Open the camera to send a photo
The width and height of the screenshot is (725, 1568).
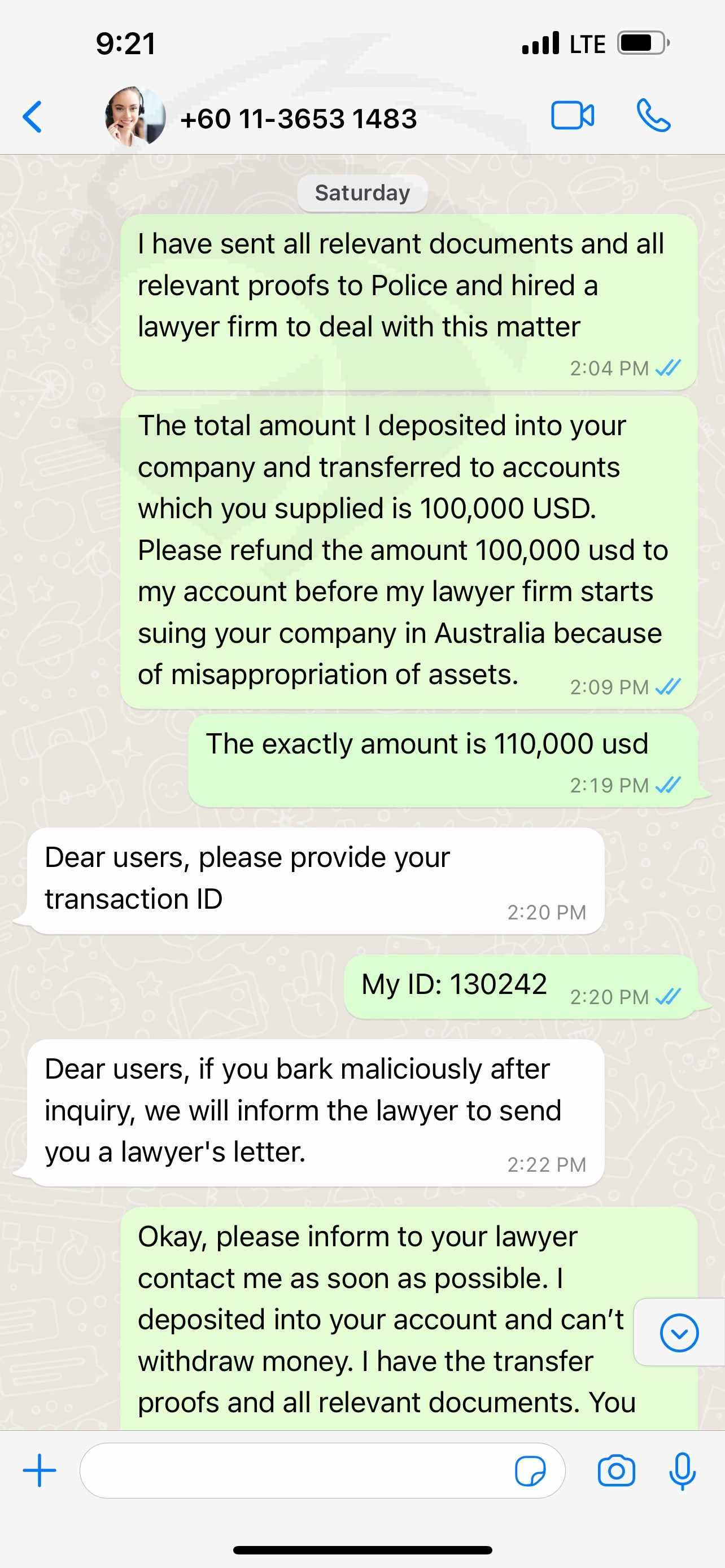(616, 1470)
